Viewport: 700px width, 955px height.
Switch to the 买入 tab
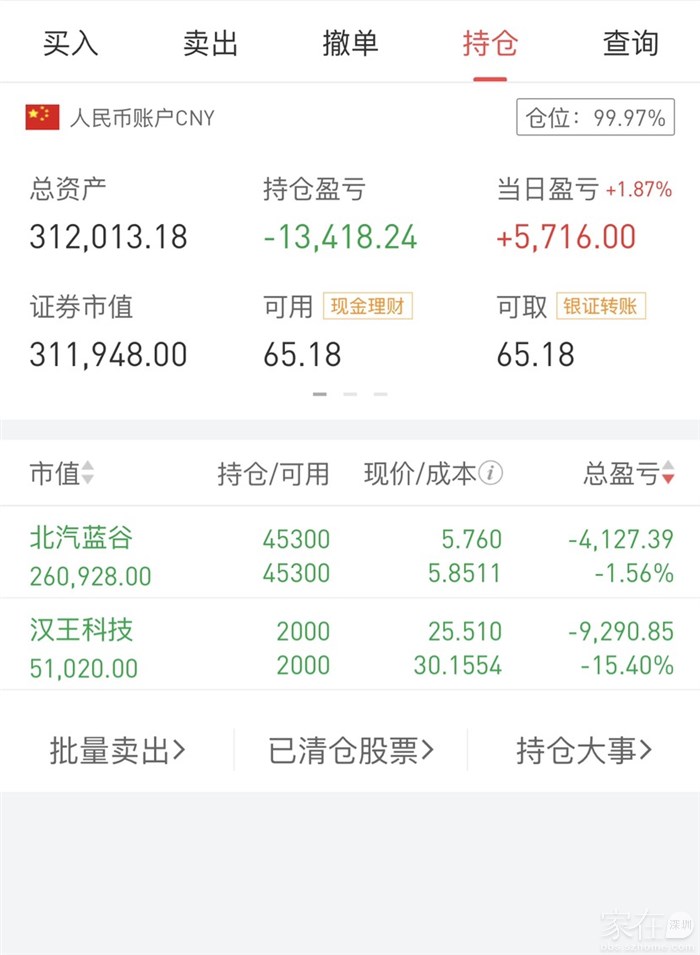pyautogui.click(x=70, y=44)
